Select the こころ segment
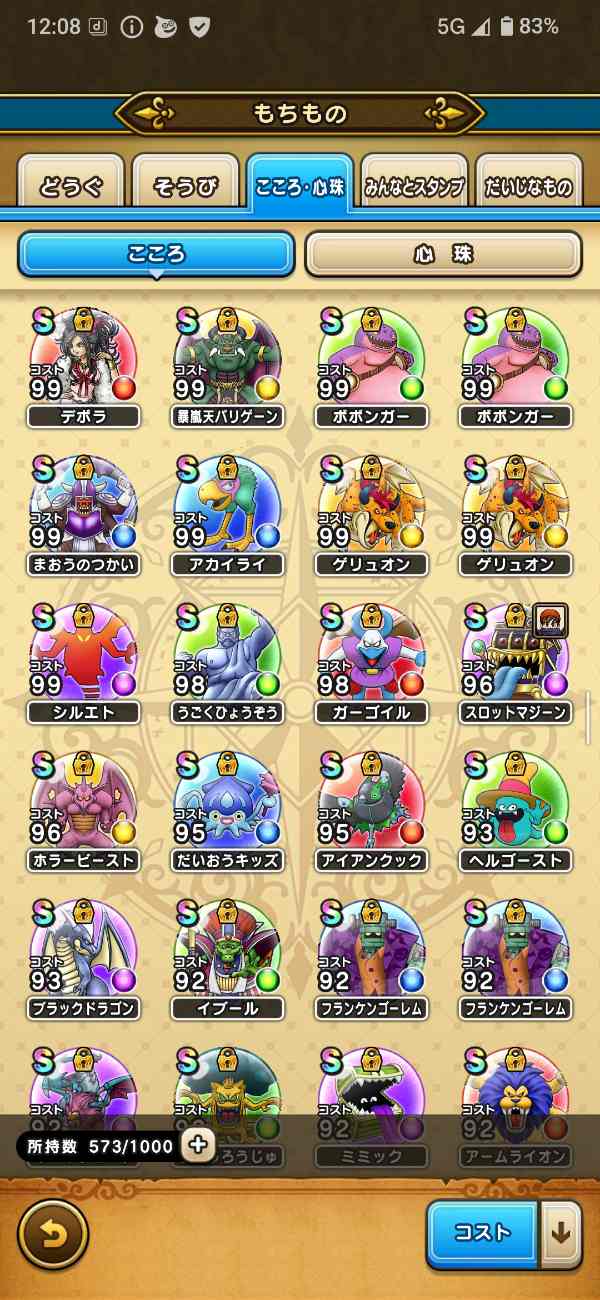The width and height of the screenshot is (600, 1300). click(x=156, y=254)
